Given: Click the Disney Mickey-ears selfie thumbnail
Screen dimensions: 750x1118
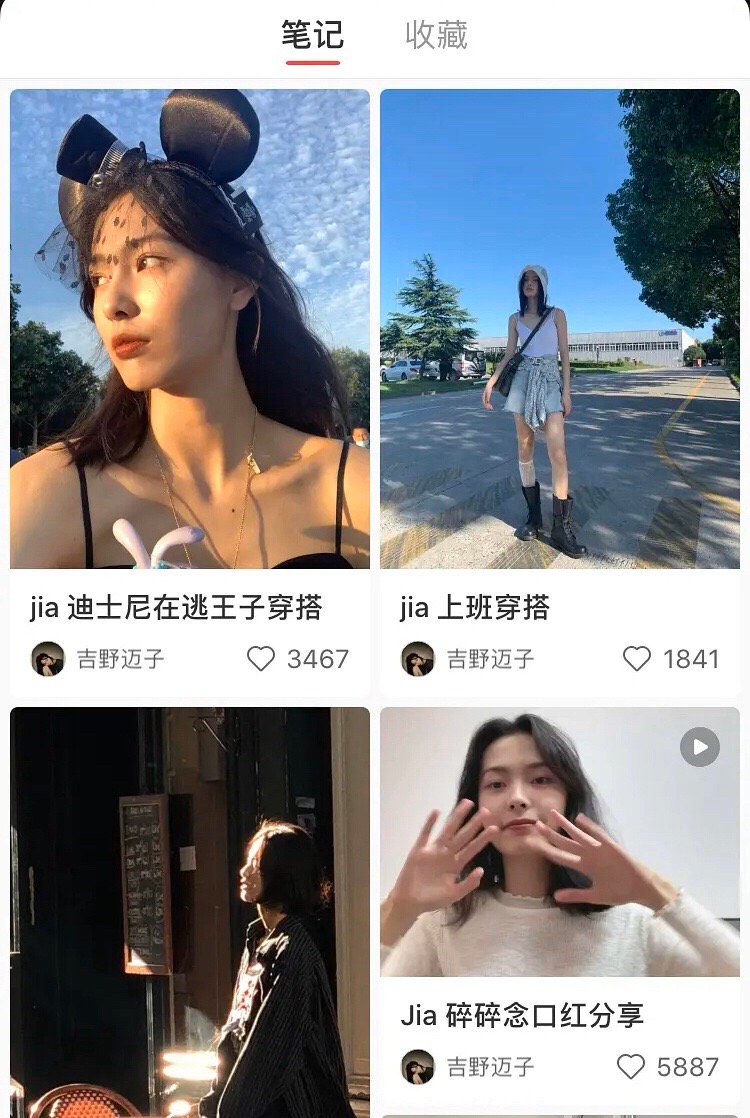Looking at the screenshot, I should [190, 330].
